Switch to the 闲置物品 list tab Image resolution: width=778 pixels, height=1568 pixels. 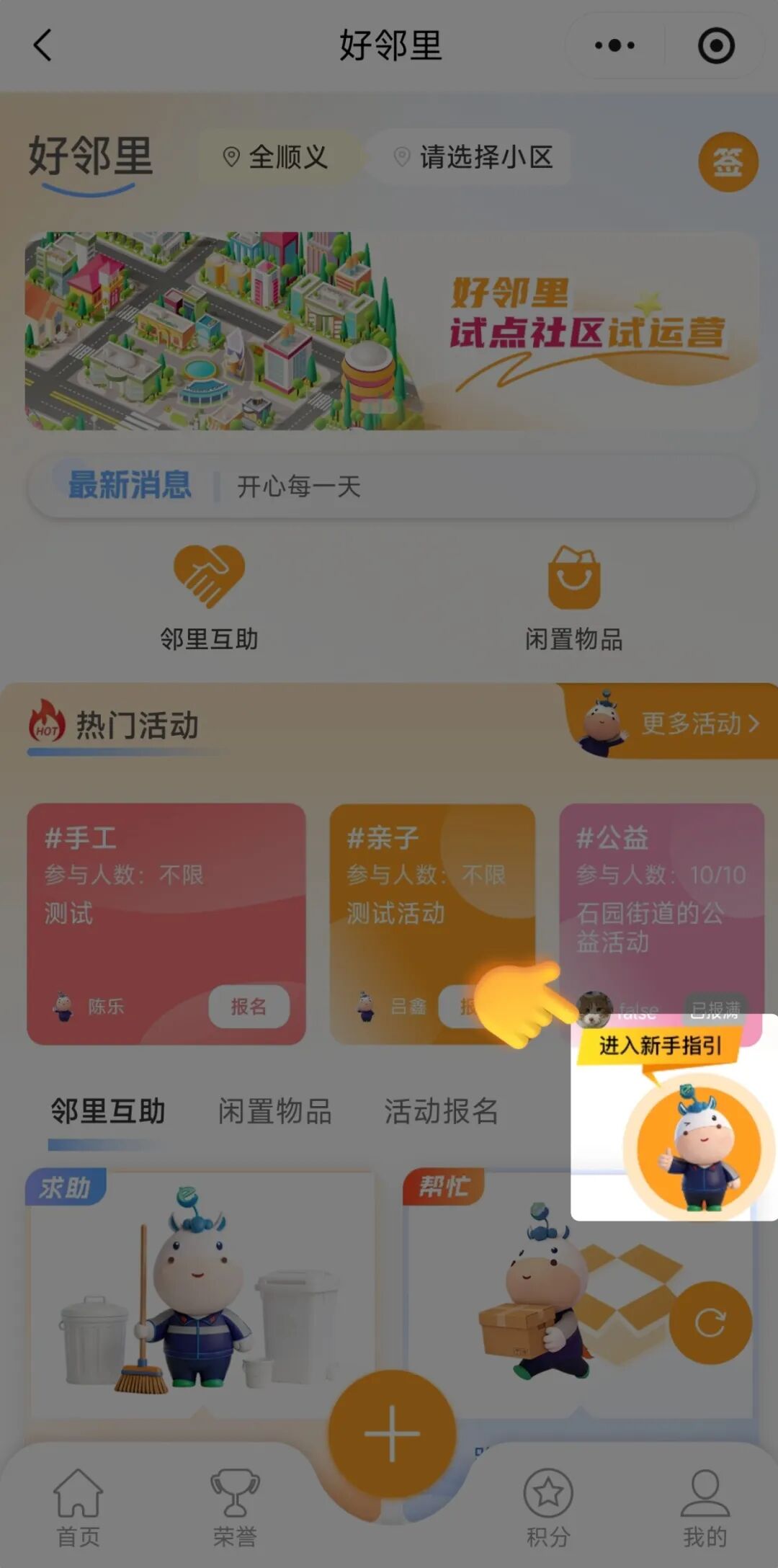click(274, 1111)
